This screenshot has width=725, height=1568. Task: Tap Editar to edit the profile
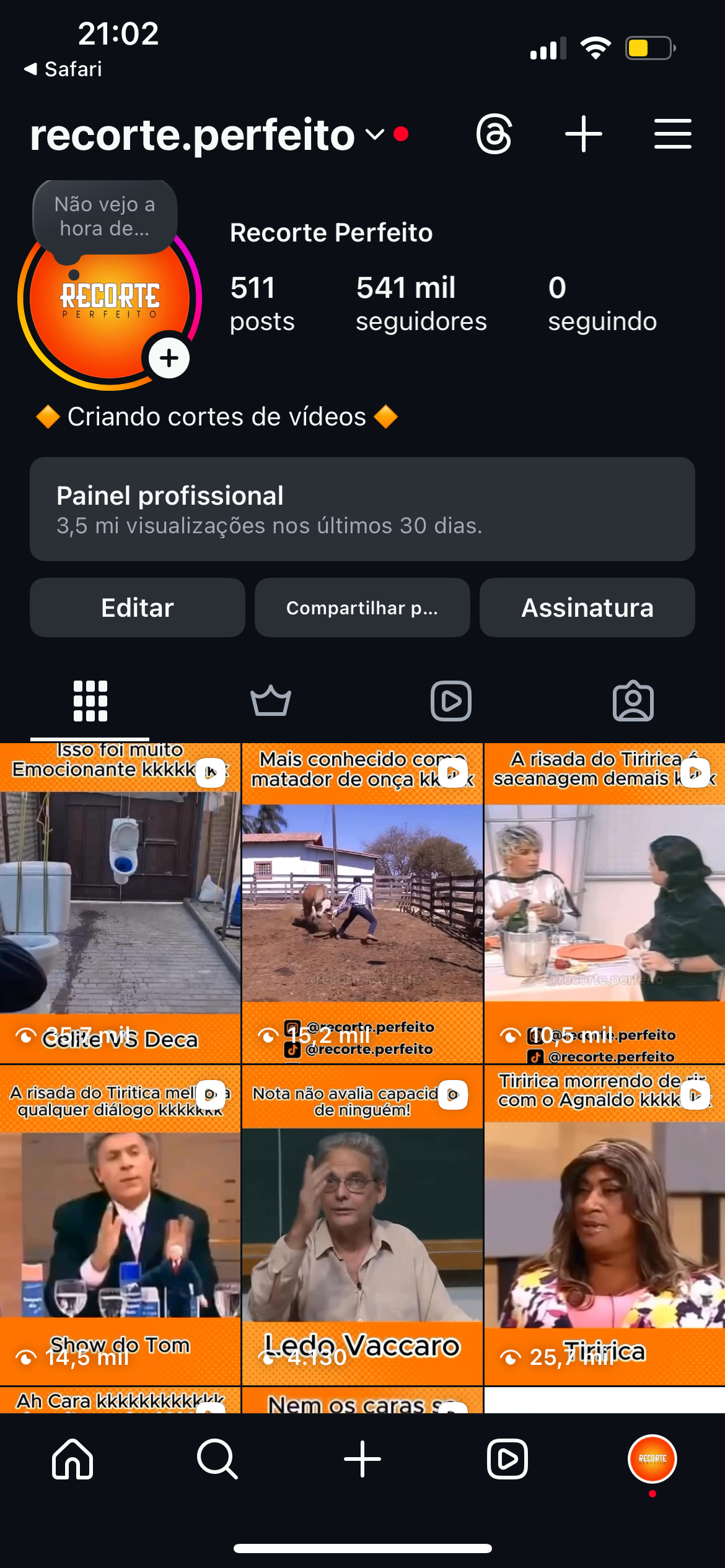[x=137, y=607]
